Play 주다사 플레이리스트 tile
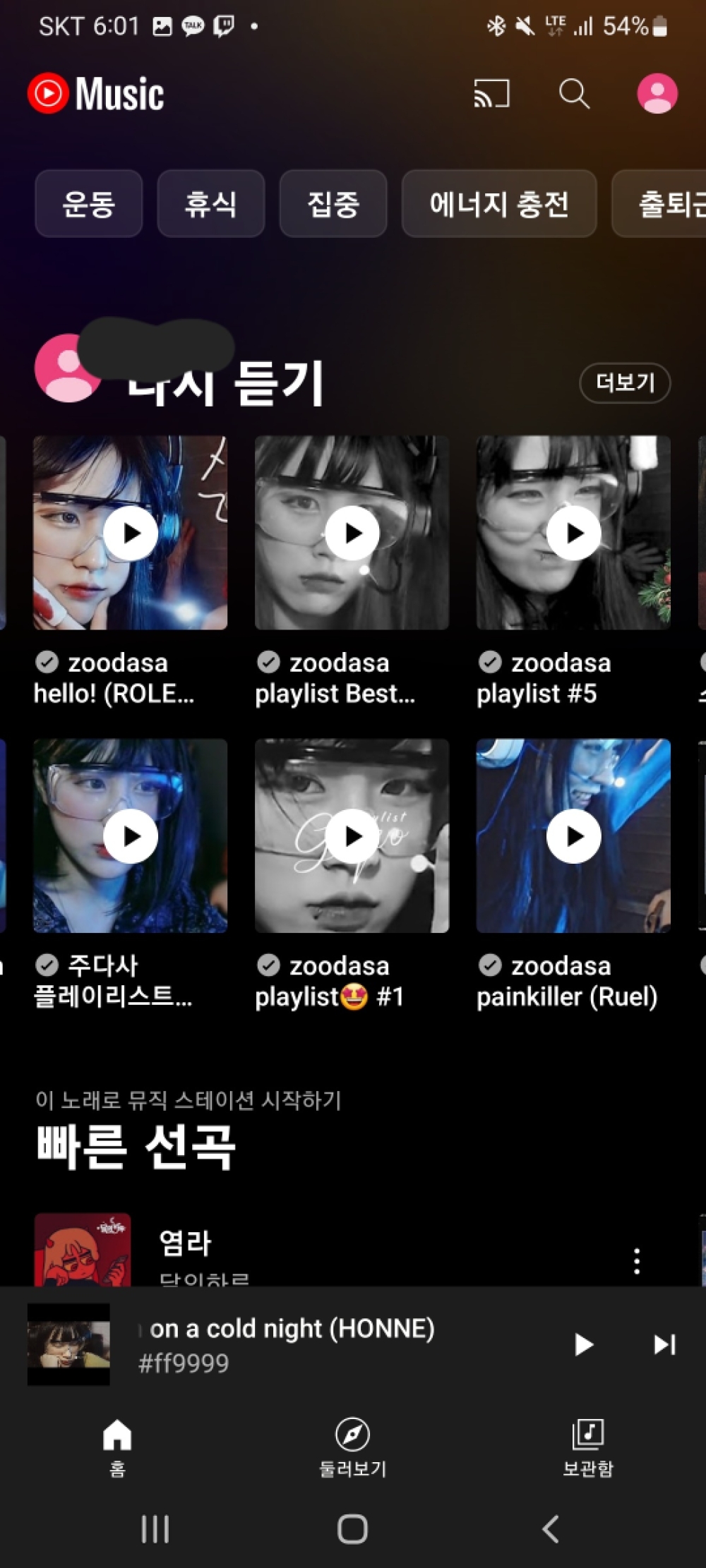The image size is (706, 1568). 131,836
